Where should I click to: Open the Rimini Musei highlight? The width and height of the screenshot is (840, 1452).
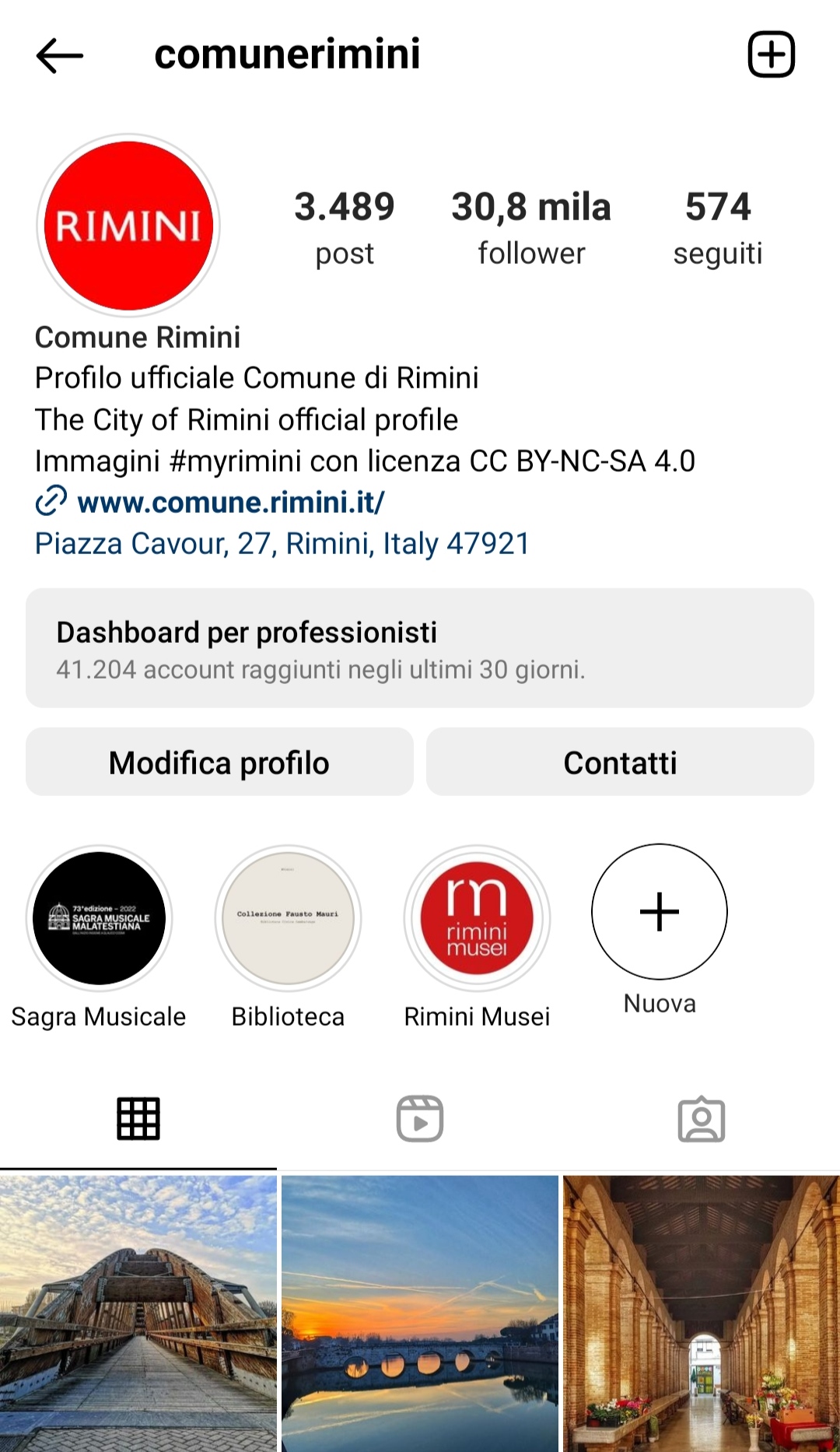point(477,918)
